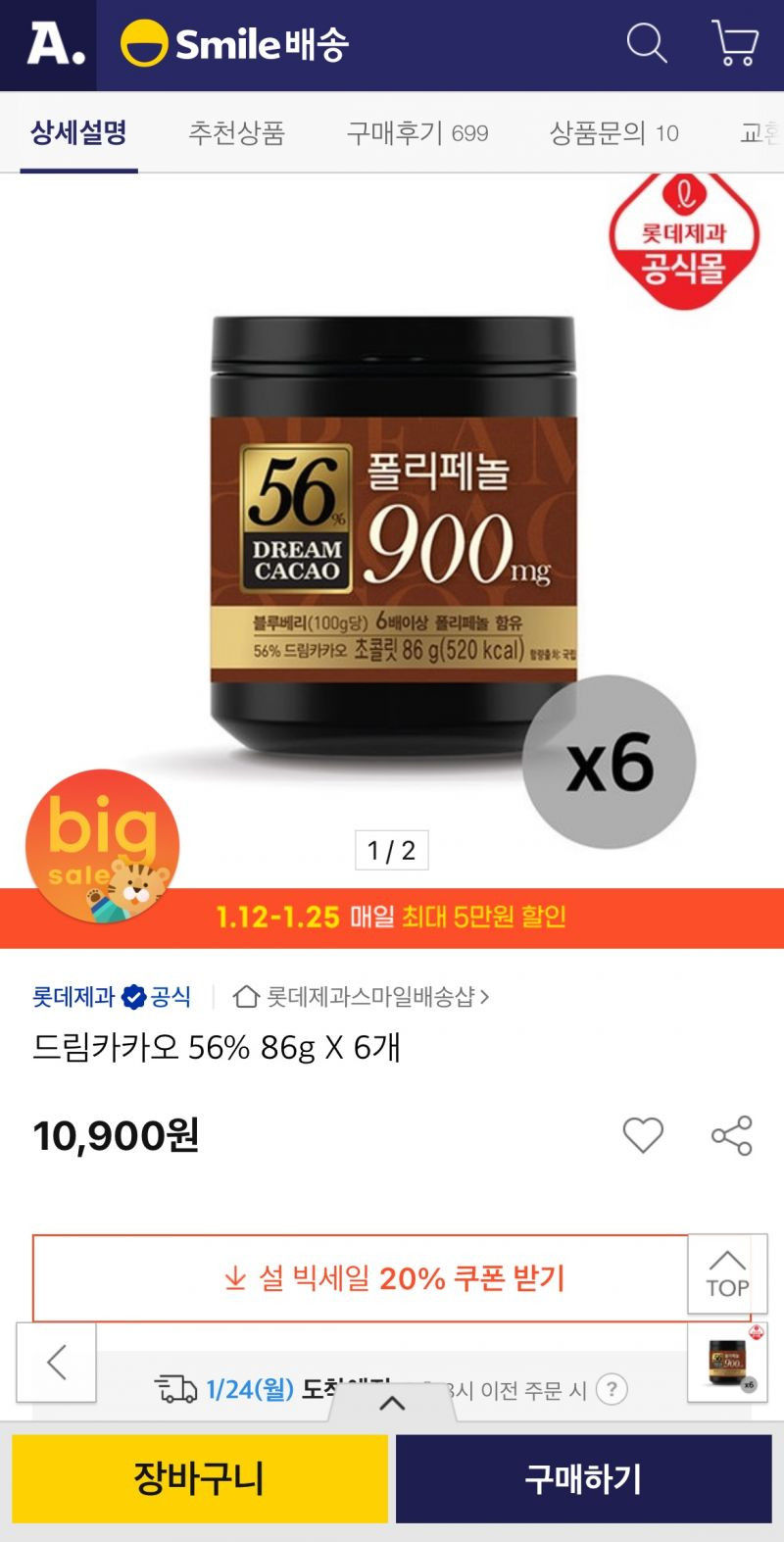
Task: Add product to wishlist with heart
Action: tap(643, 1135)
